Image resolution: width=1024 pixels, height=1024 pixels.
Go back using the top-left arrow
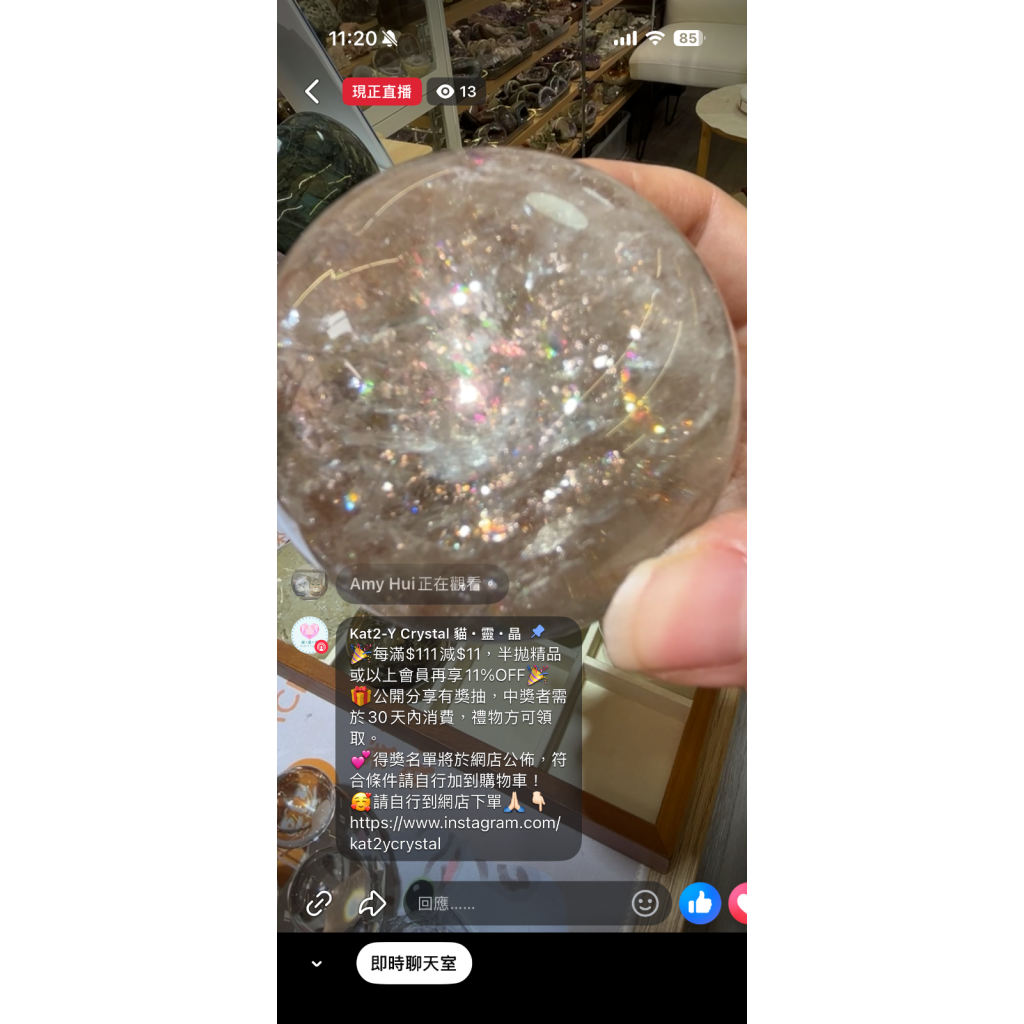coord(312,92)
